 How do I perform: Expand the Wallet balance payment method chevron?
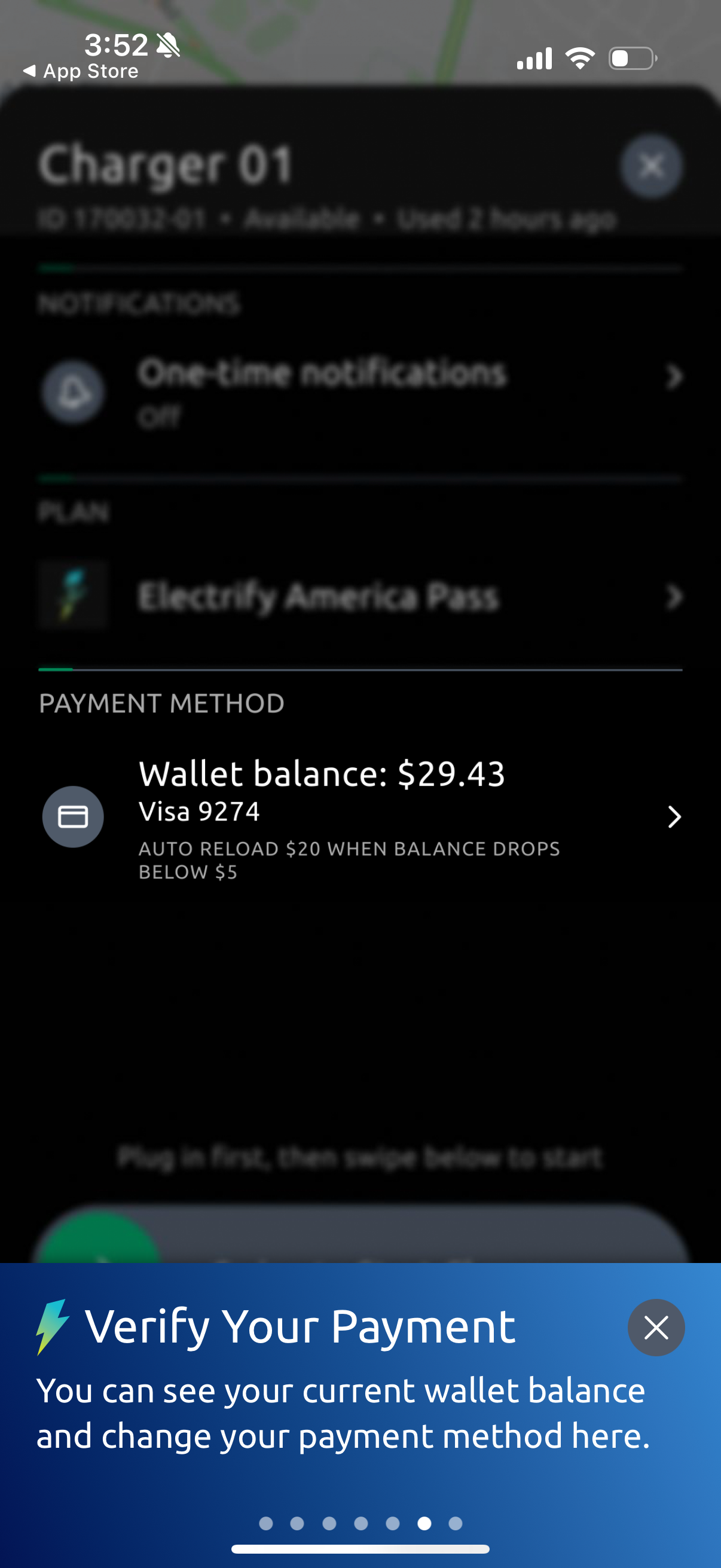tap(674, 817)
